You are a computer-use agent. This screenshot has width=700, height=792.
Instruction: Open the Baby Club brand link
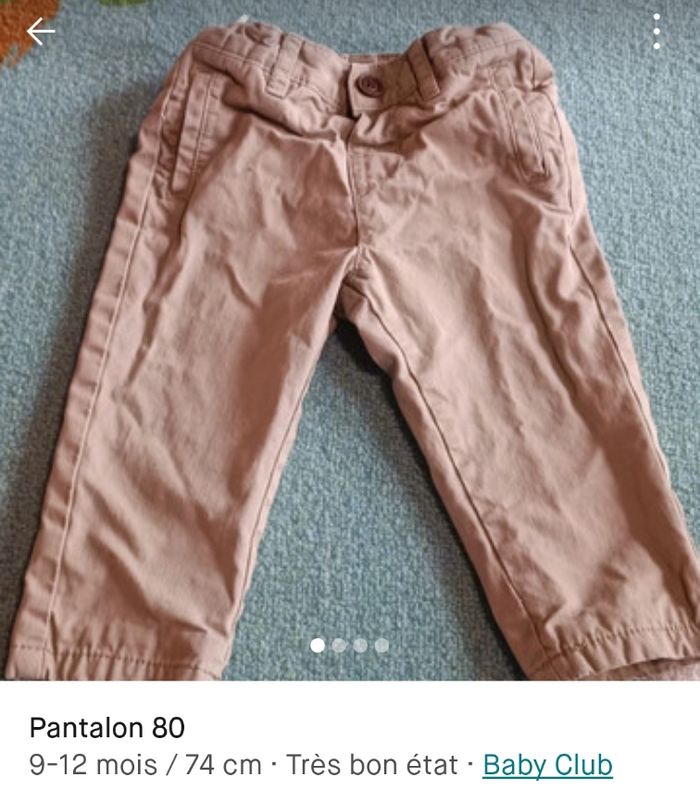547,766
